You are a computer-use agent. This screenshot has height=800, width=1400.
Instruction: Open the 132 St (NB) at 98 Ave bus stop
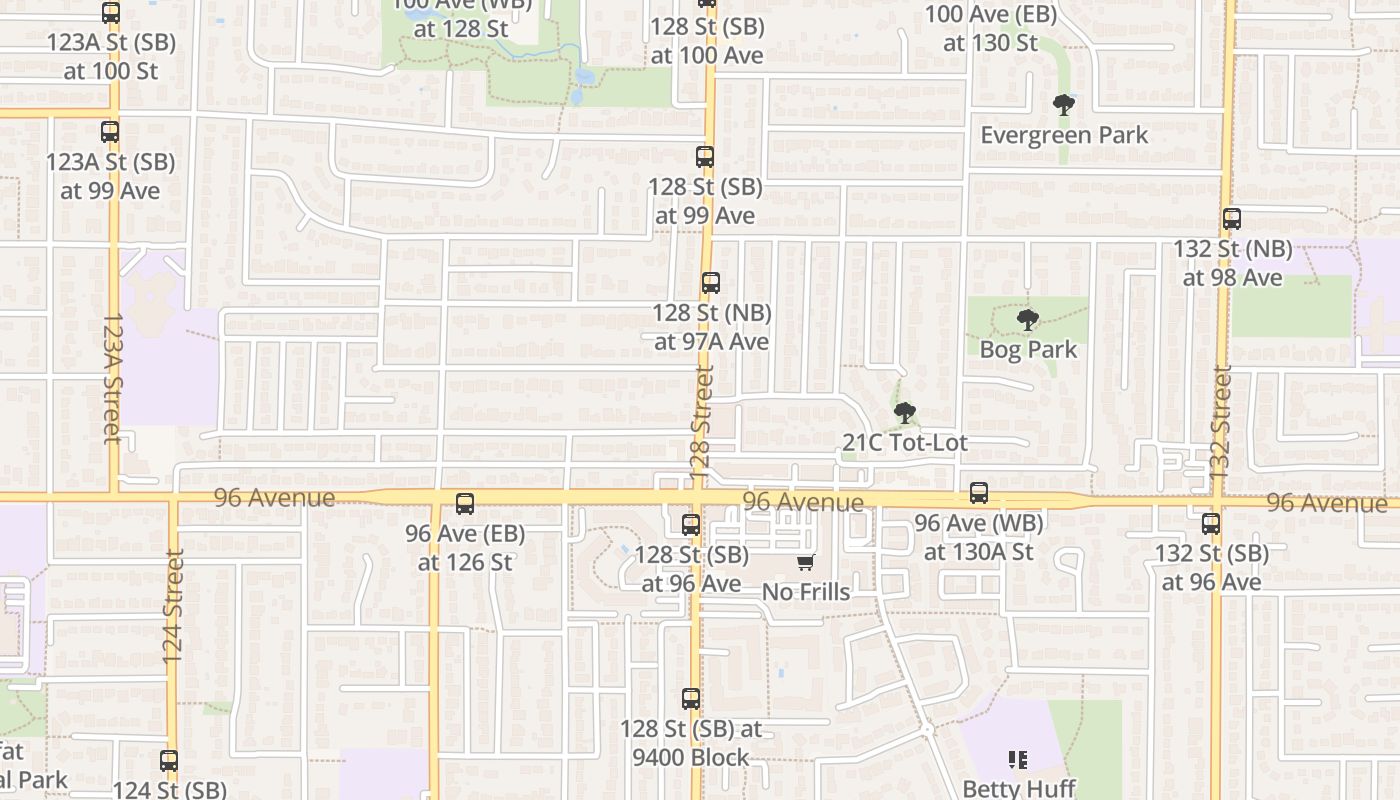point(1232,219)
